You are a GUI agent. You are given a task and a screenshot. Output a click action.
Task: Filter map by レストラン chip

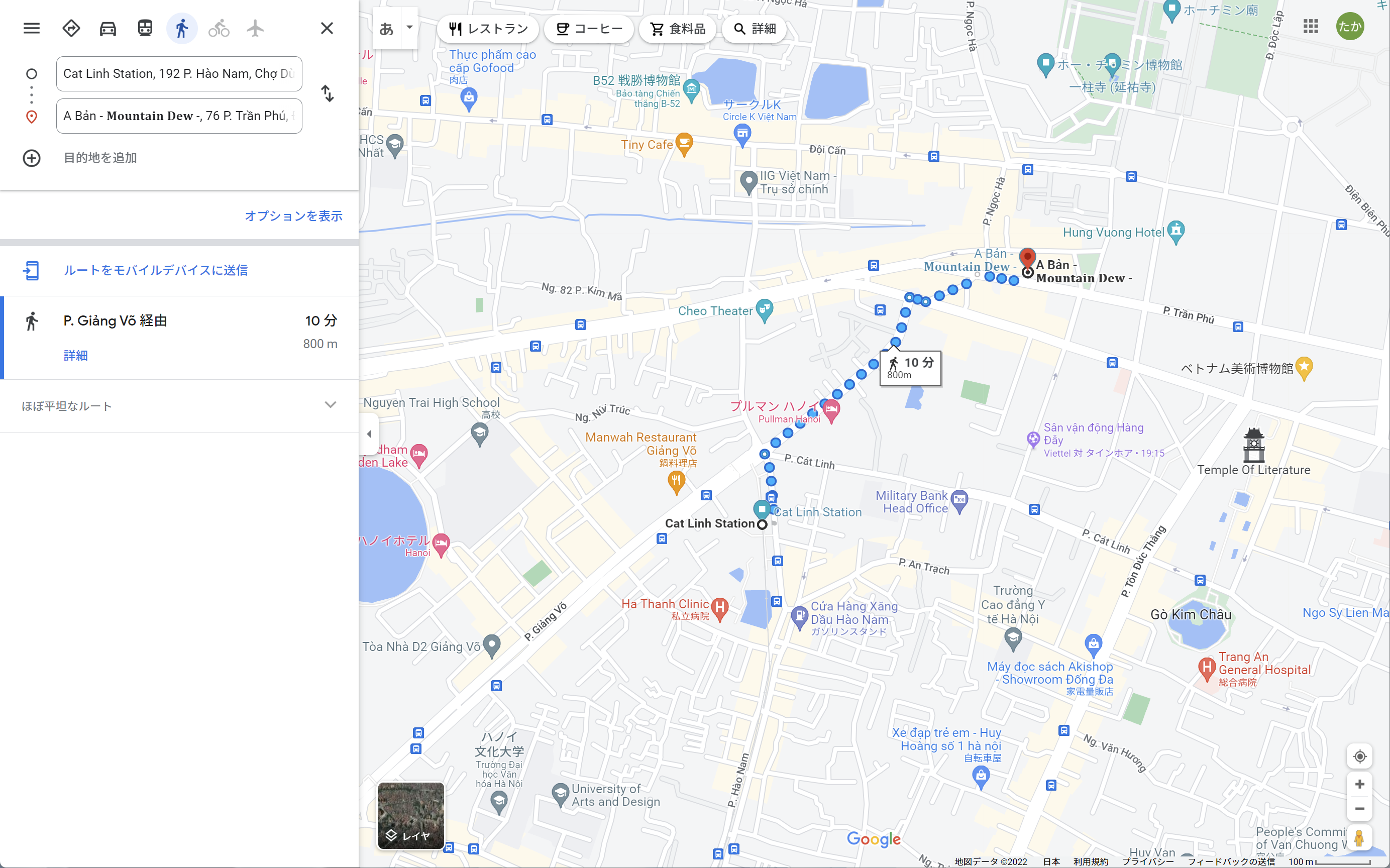pyautogui.click(x=488, y=29)
